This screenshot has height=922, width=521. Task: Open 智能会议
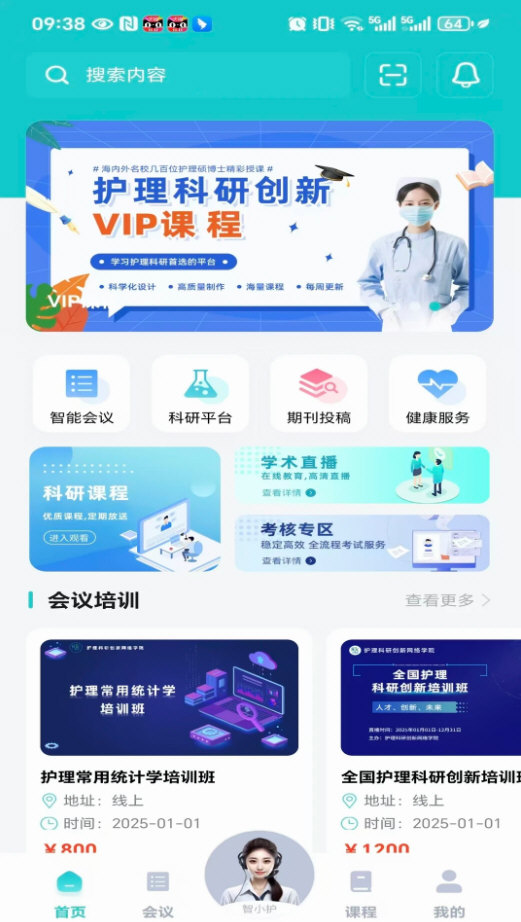81,393
